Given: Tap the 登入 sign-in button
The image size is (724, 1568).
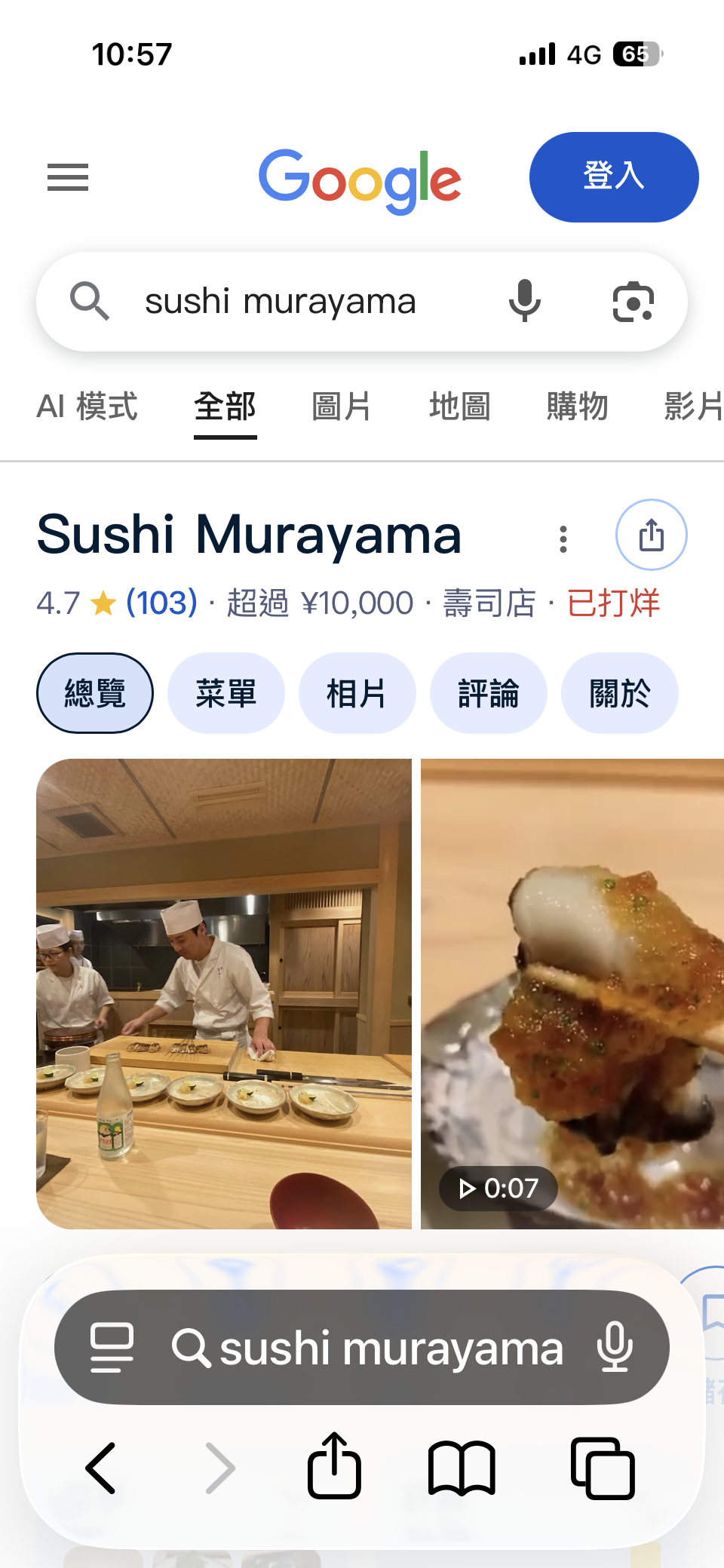Looking at the screenshot, I should pyautogui.click(x=613, y=177).
